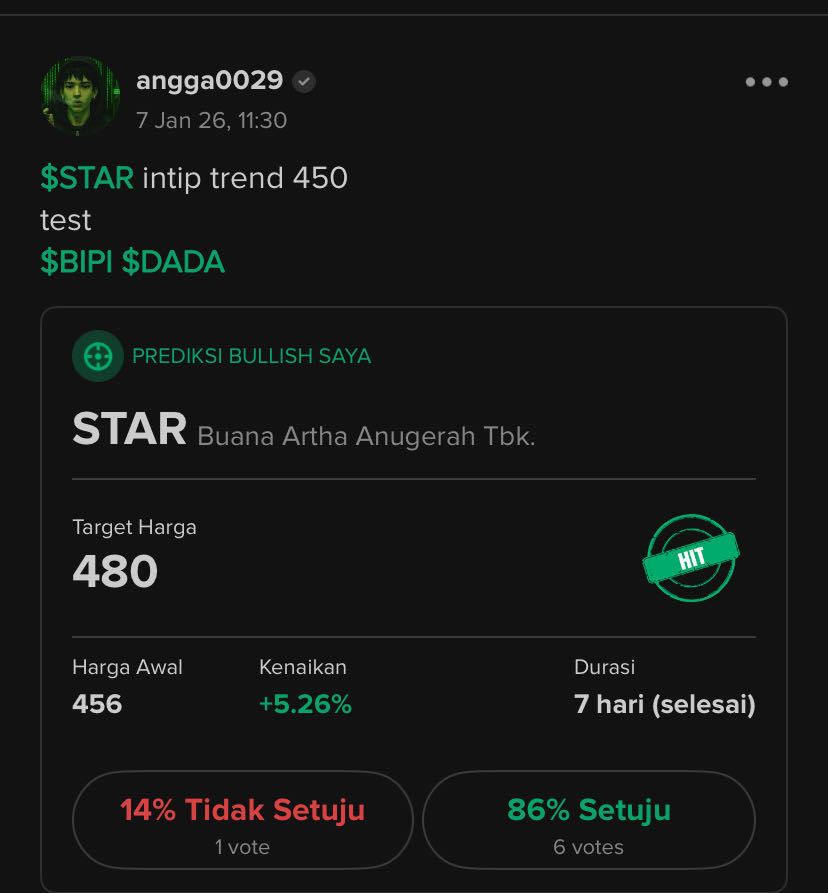Open the post options three-dot menu
This screenshot has height=893, width=828.
coord(766,82)
